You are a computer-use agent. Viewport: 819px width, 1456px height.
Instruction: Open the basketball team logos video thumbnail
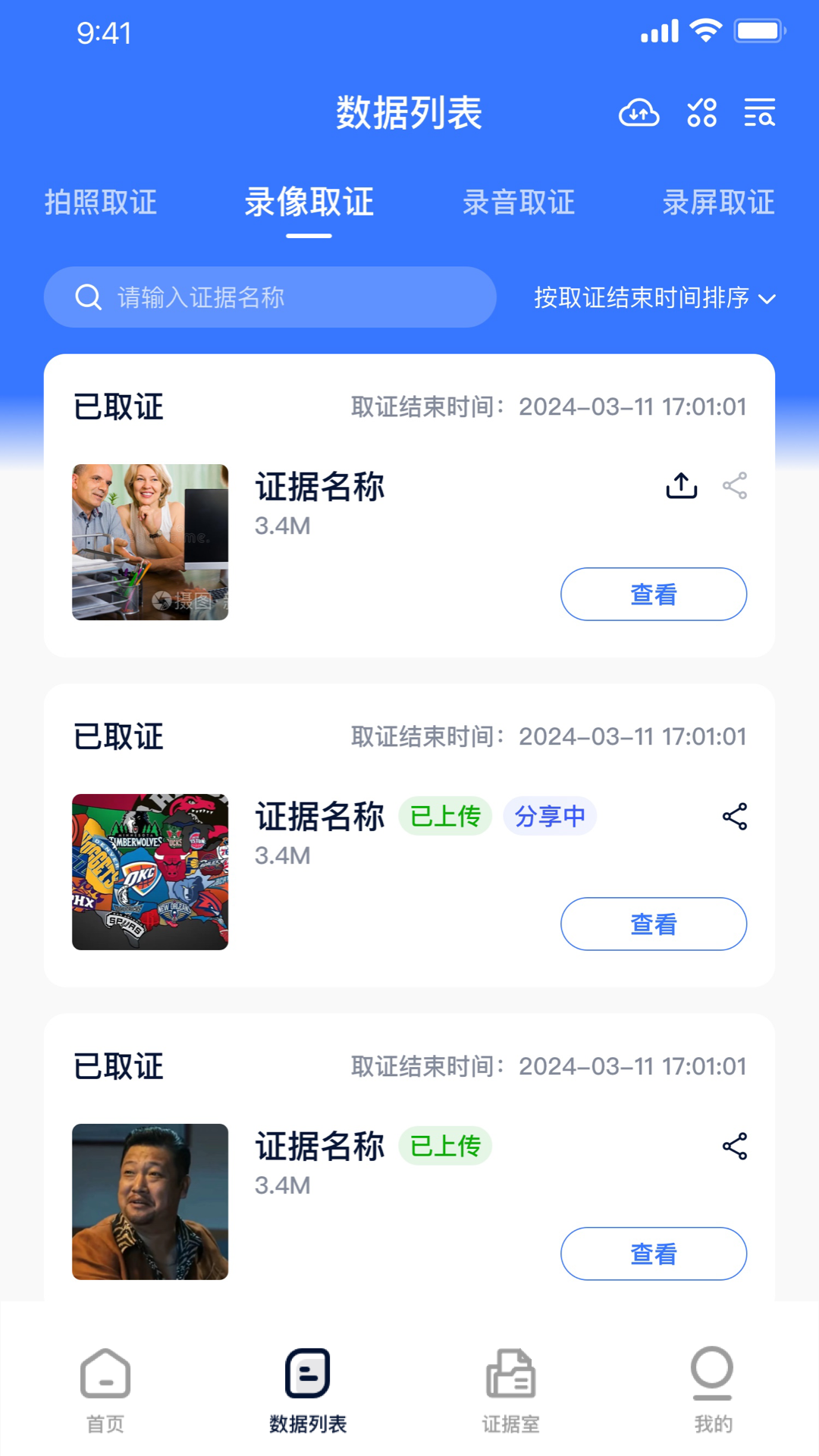[x=150, y=872]
